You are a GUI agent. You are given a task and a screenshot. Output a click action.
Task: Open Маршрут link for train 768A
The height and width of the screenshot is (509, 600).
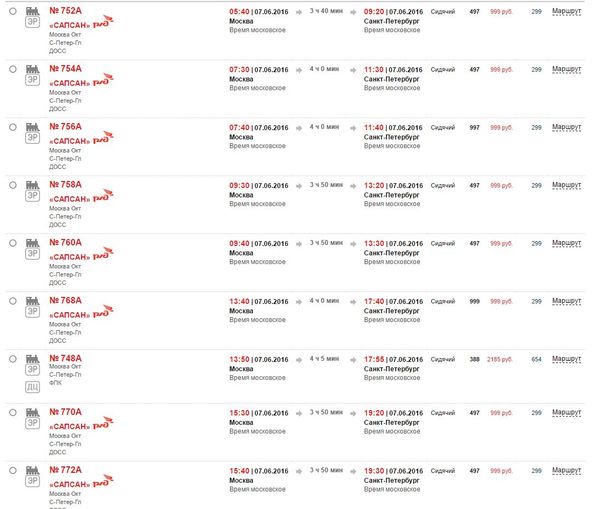coord(566,301)
